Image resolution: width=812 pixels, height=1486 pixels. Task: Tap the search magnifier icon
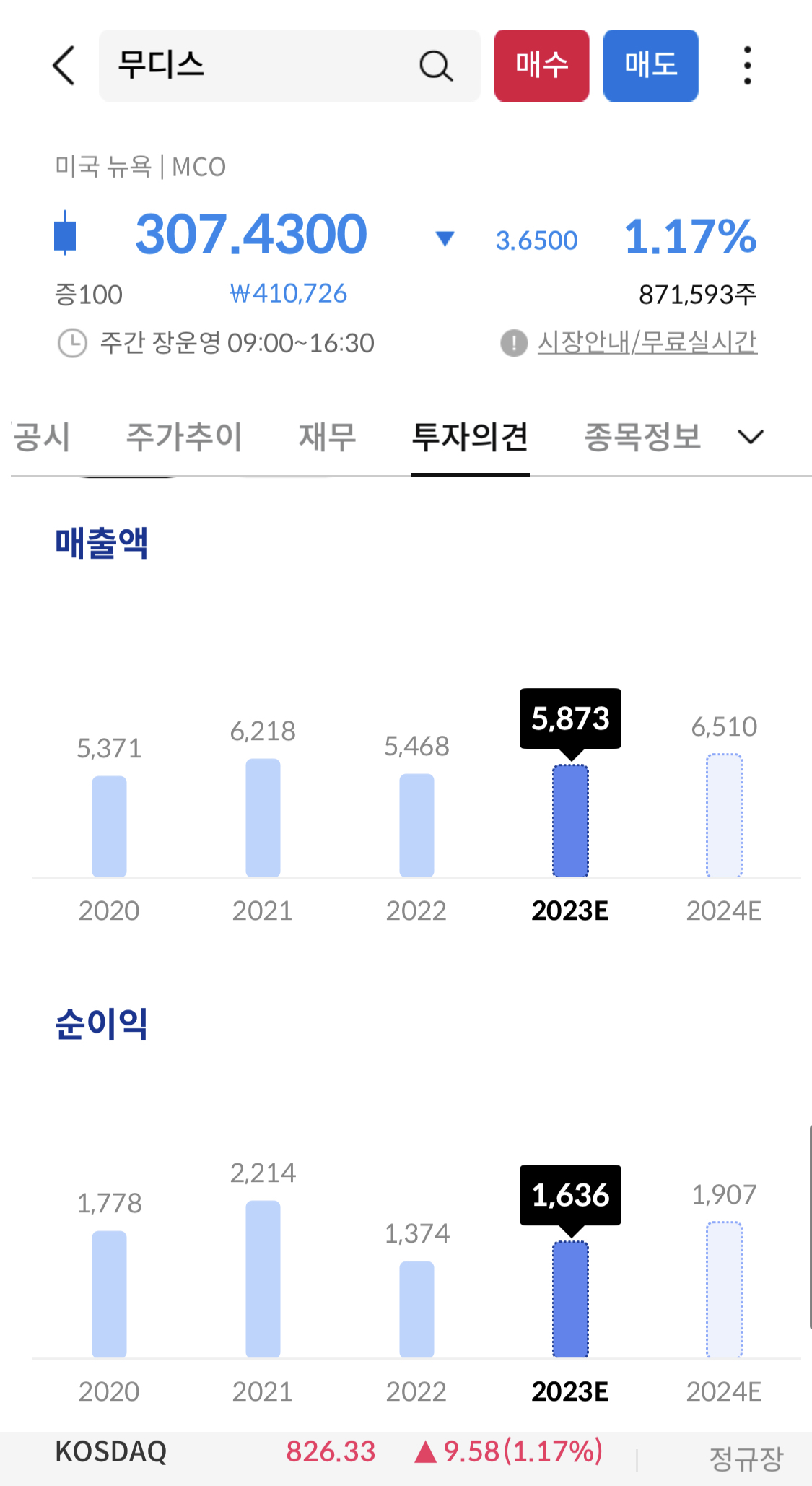(x=434, y=66)
